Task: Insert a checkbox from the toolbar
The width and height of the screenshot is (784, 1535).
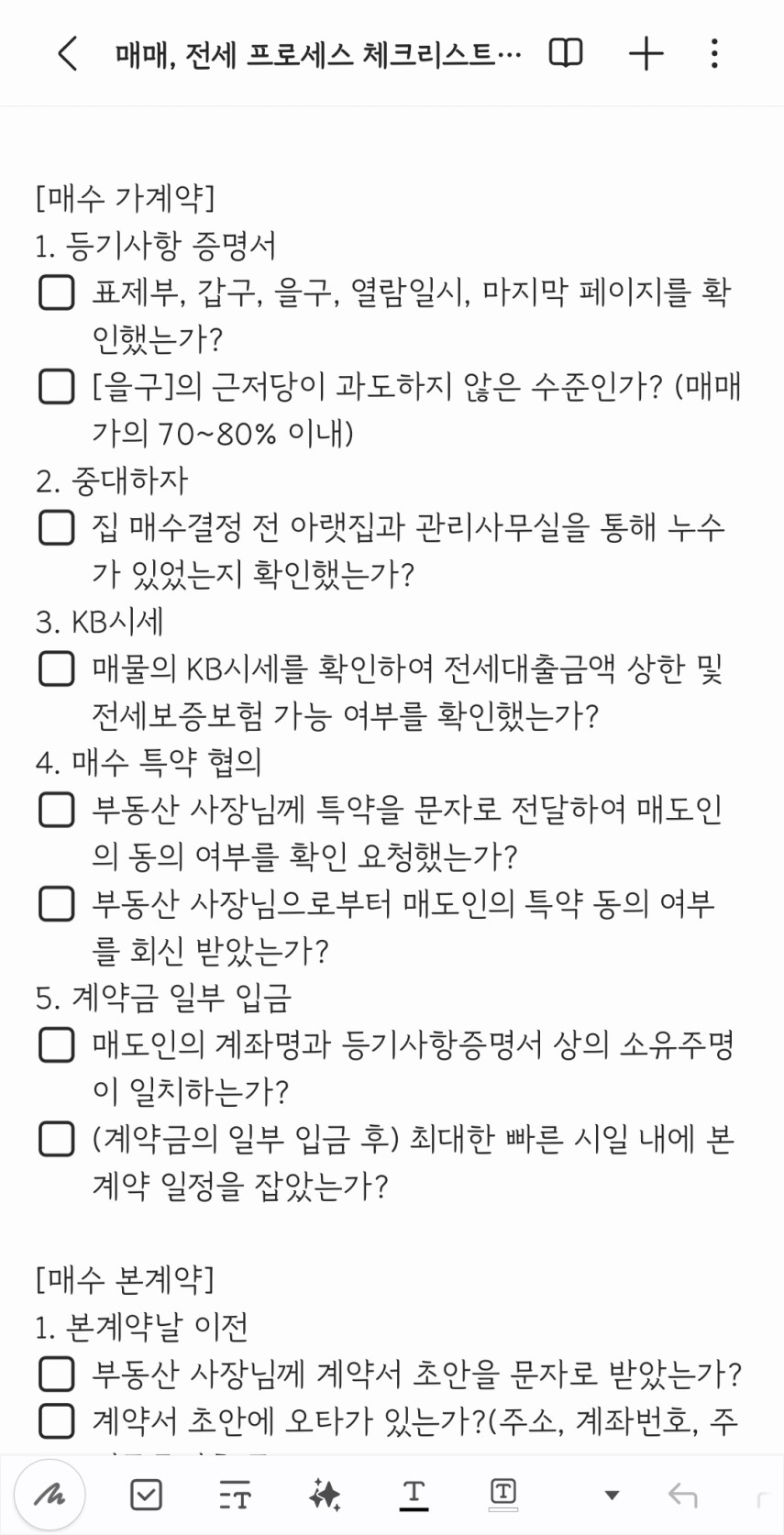Action: pyautogui.click(x=146, y=1495)
